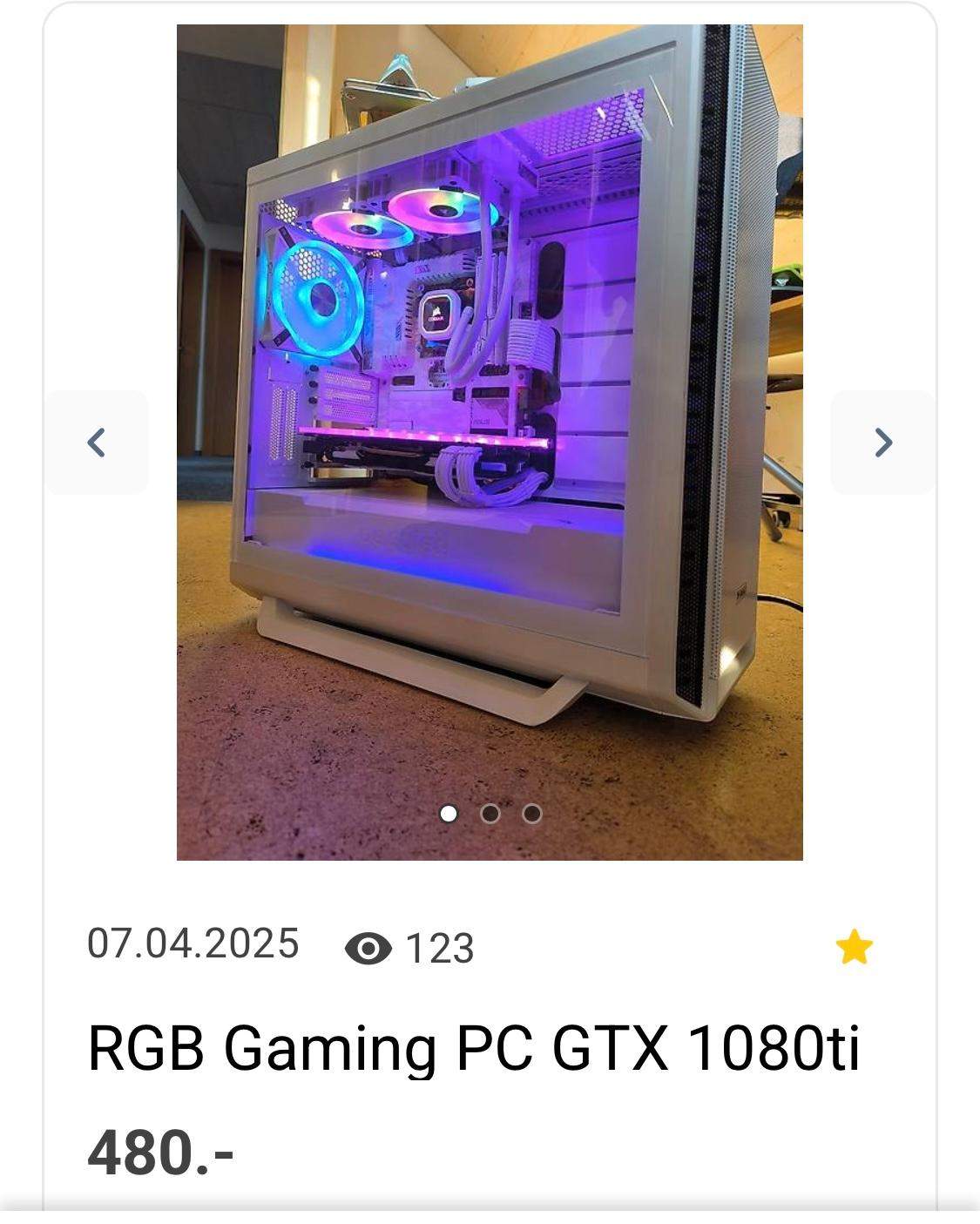
Task: Open the next photo with the right chevron
Action: click(x=882, y=443)
